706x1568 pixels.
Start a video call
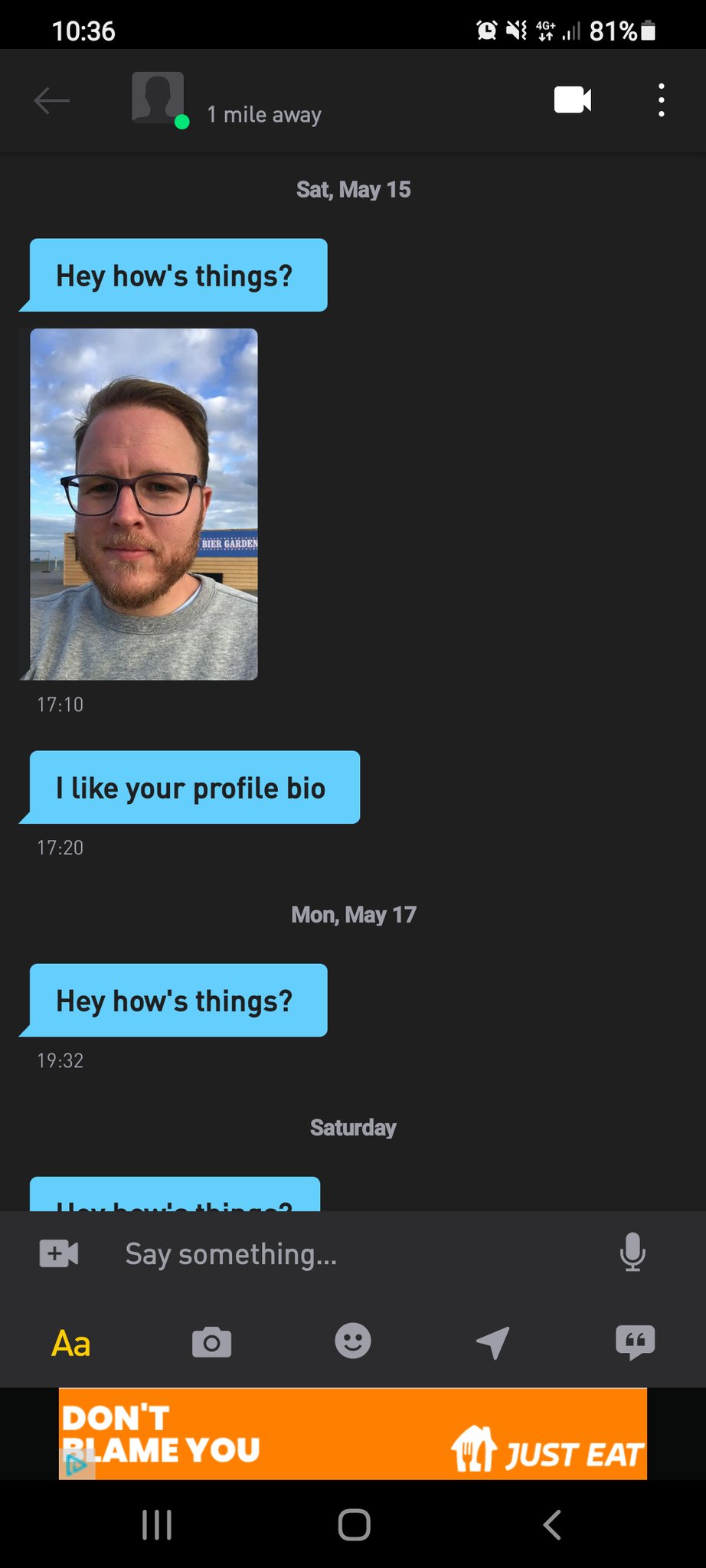click(x=572, y=100)
